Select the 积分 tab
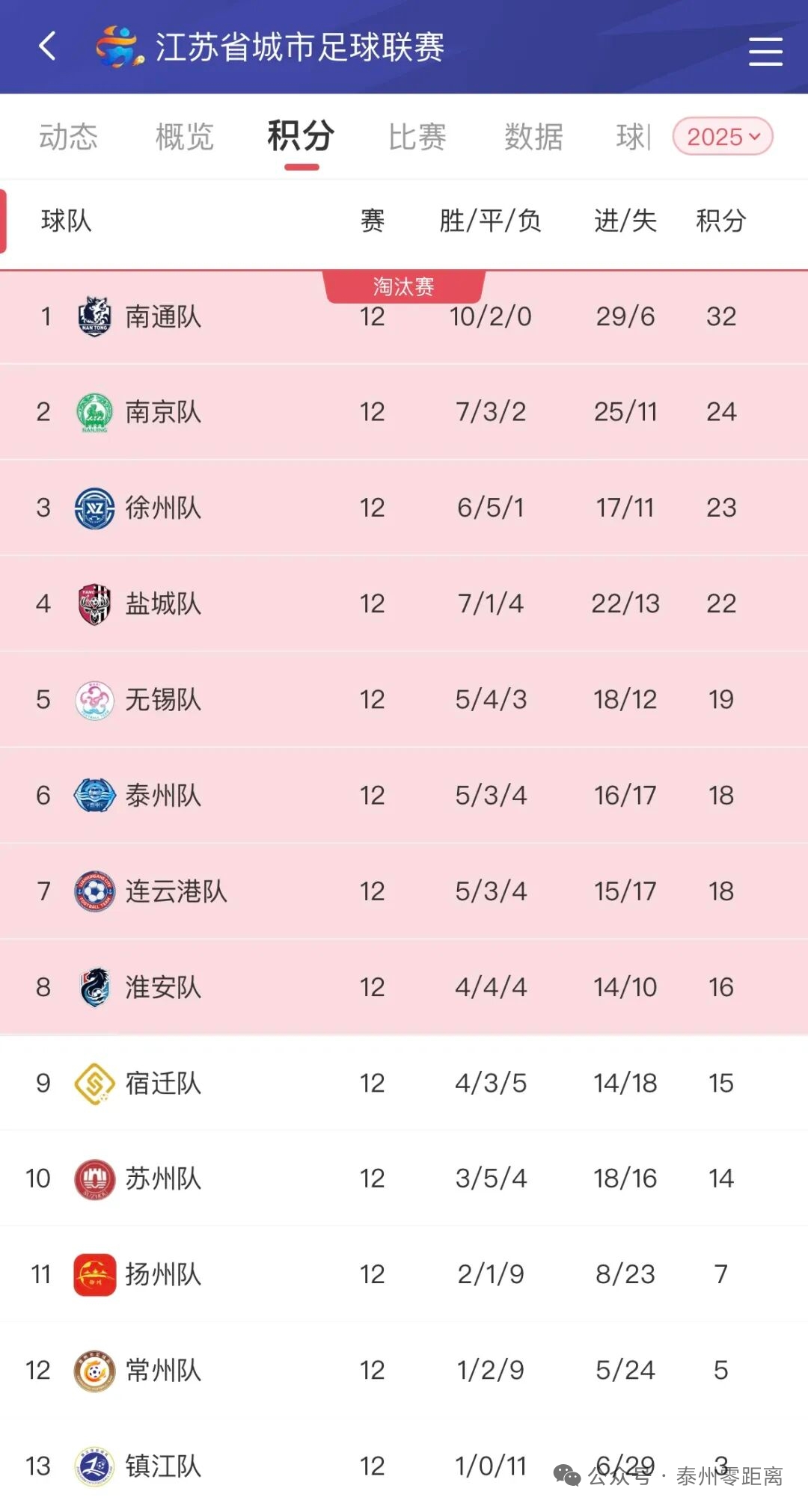This screenshot has width=808, height=1512. pos(301,137)
